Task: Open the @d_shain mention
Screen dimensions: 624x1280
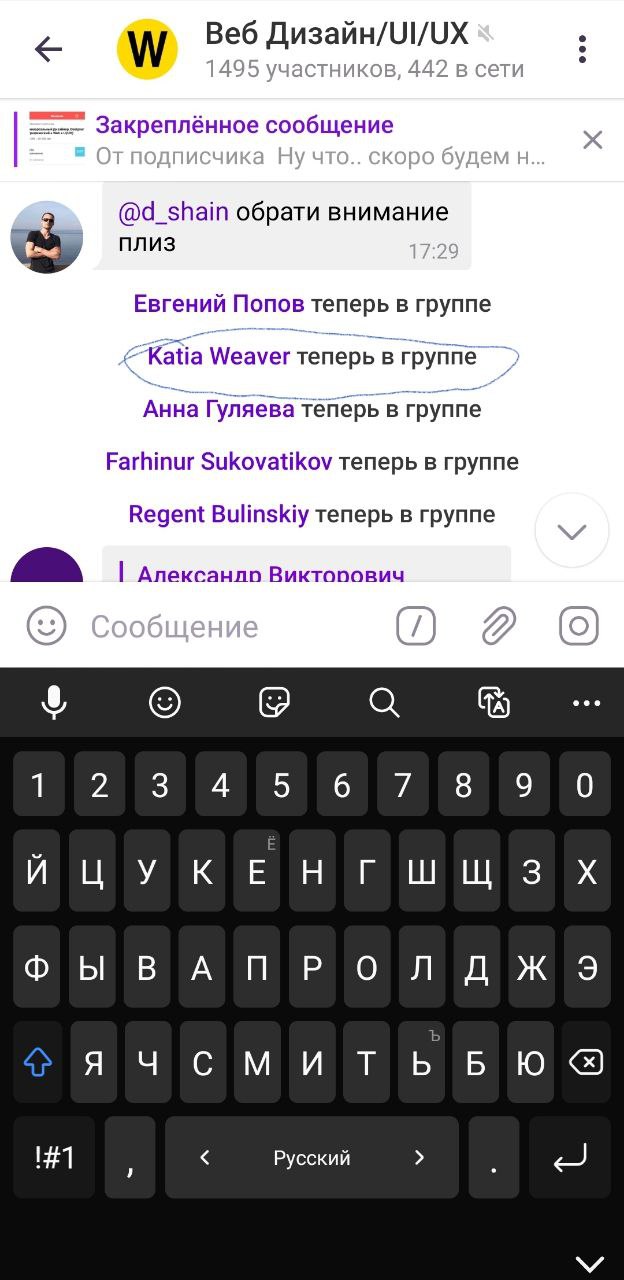Action: (174, 212)
